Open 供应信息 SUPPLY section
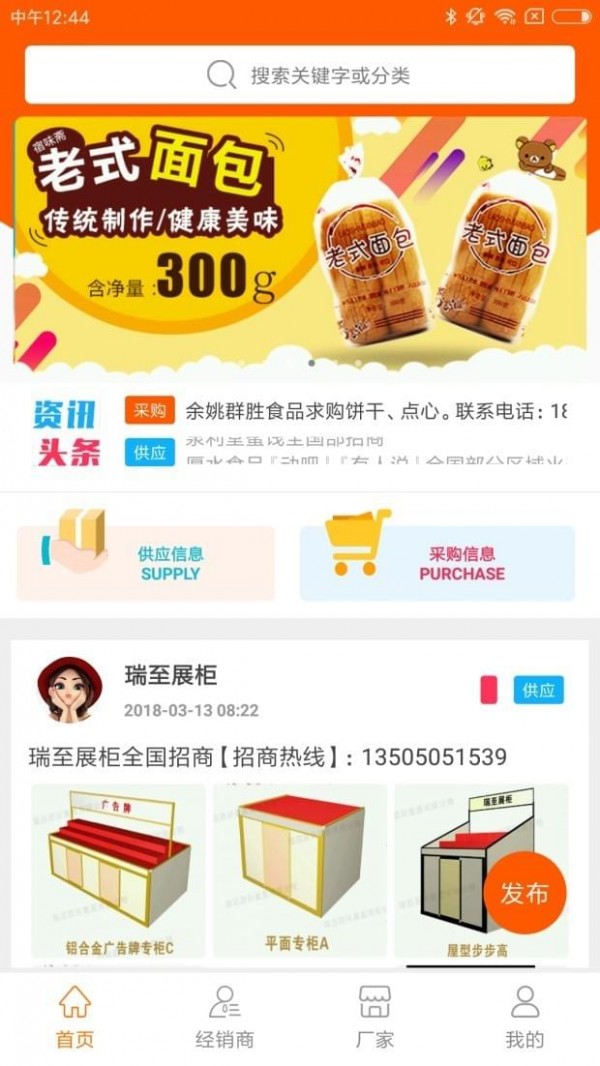This screenshot has height=1066, width=600. [x=146, y=563]
